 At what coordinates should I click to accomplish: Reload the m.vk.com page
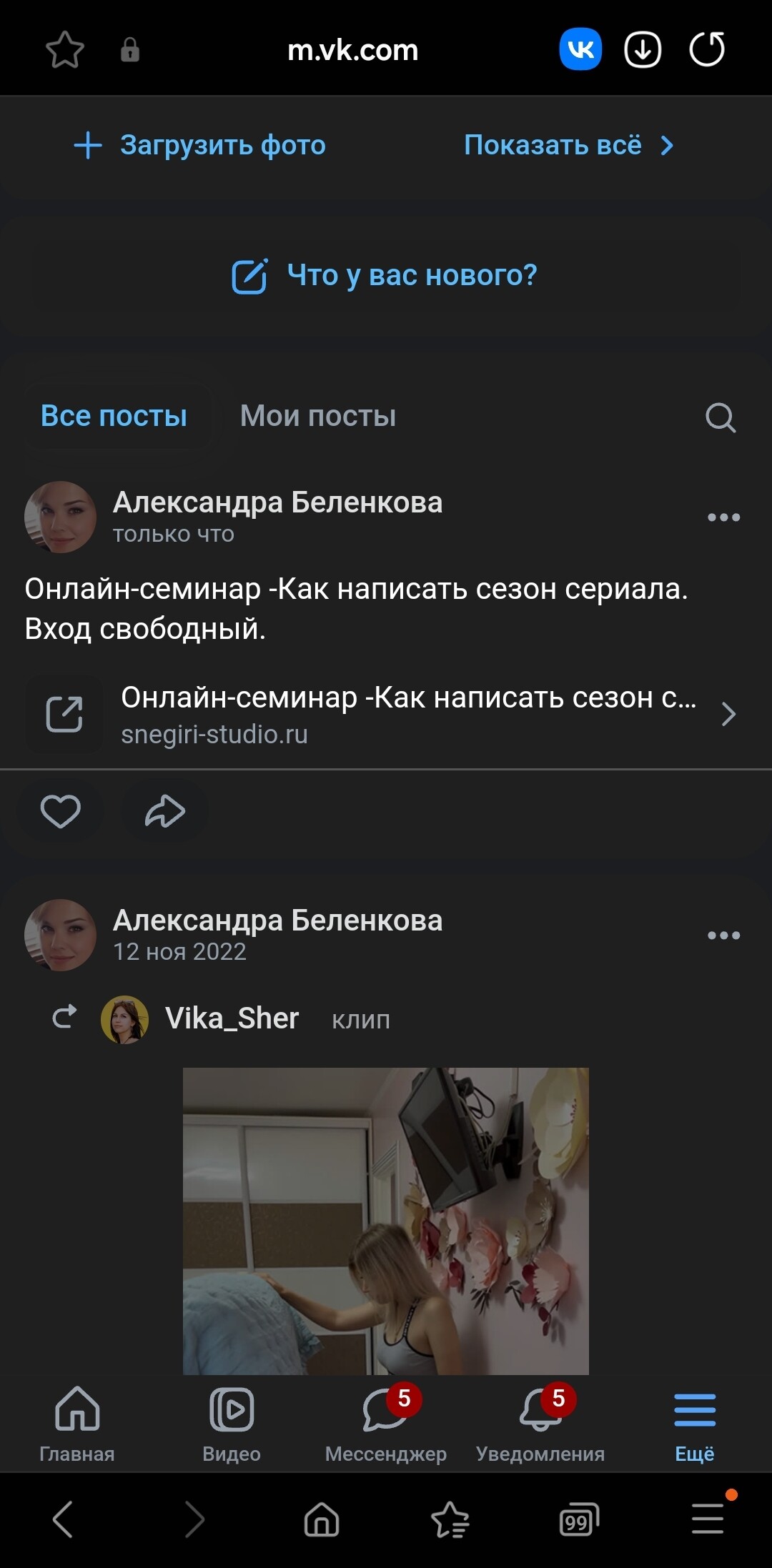(707, 49)
